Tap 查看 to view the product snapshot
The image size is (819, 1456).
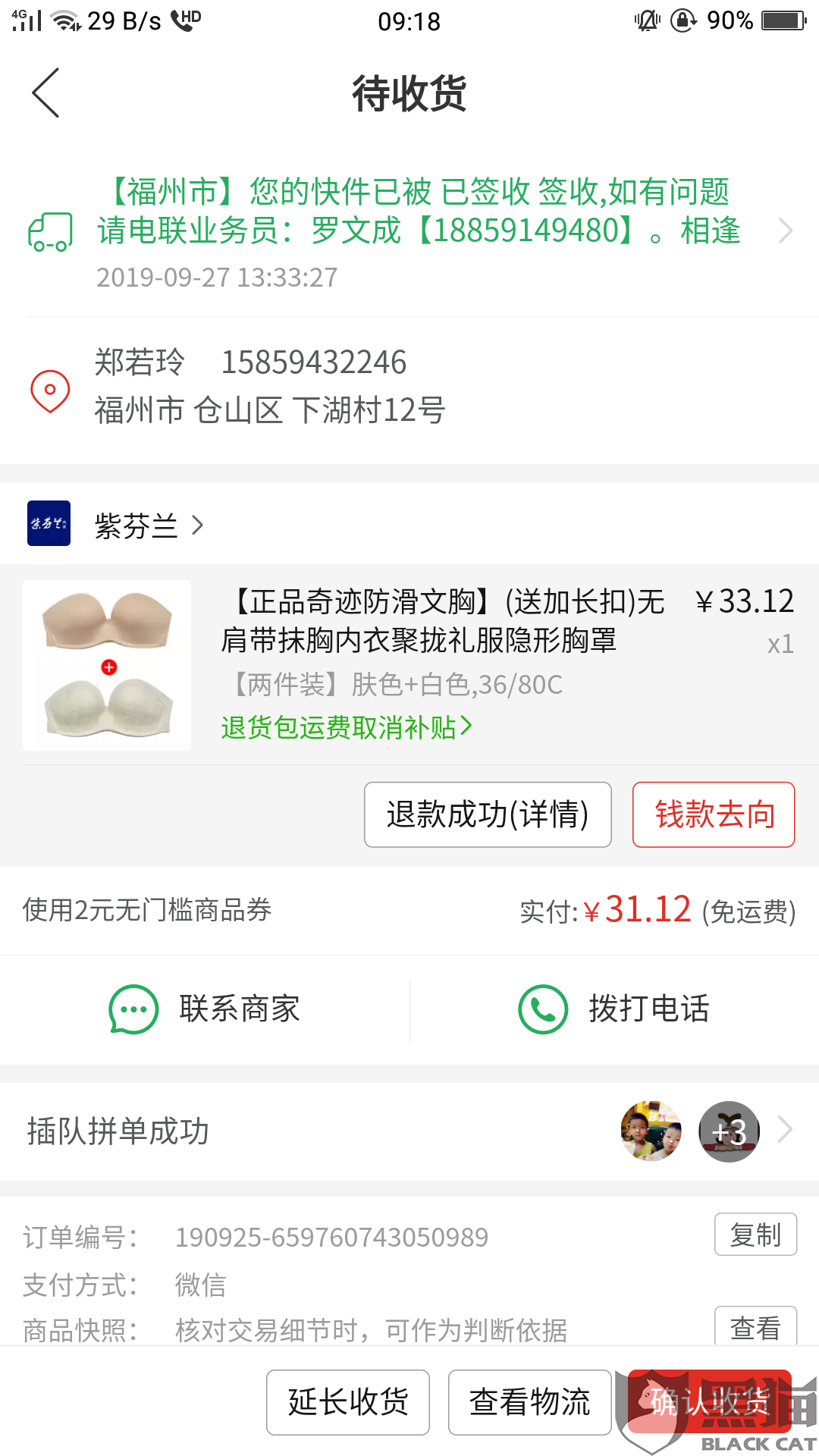[755, 1326]
